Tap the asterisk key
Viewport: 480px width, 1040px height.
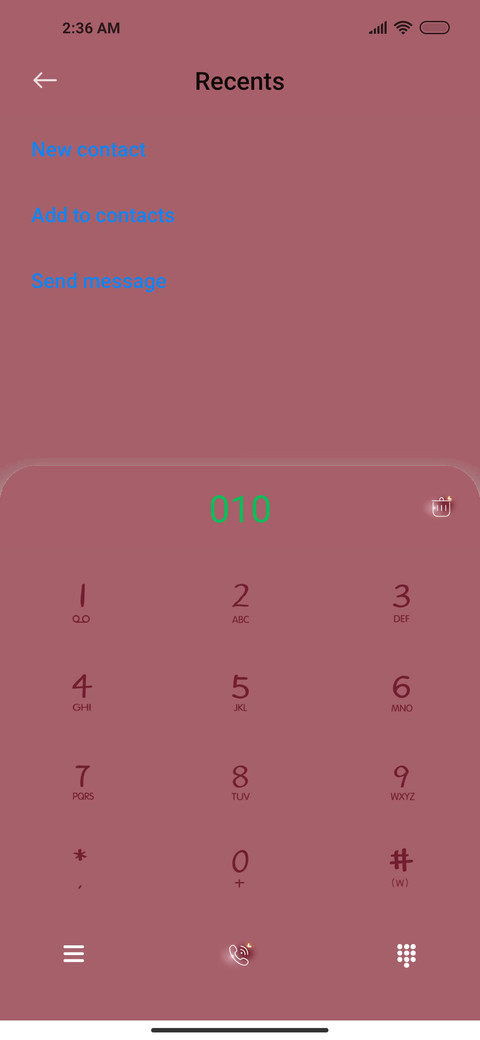click(x=80, y=868)
